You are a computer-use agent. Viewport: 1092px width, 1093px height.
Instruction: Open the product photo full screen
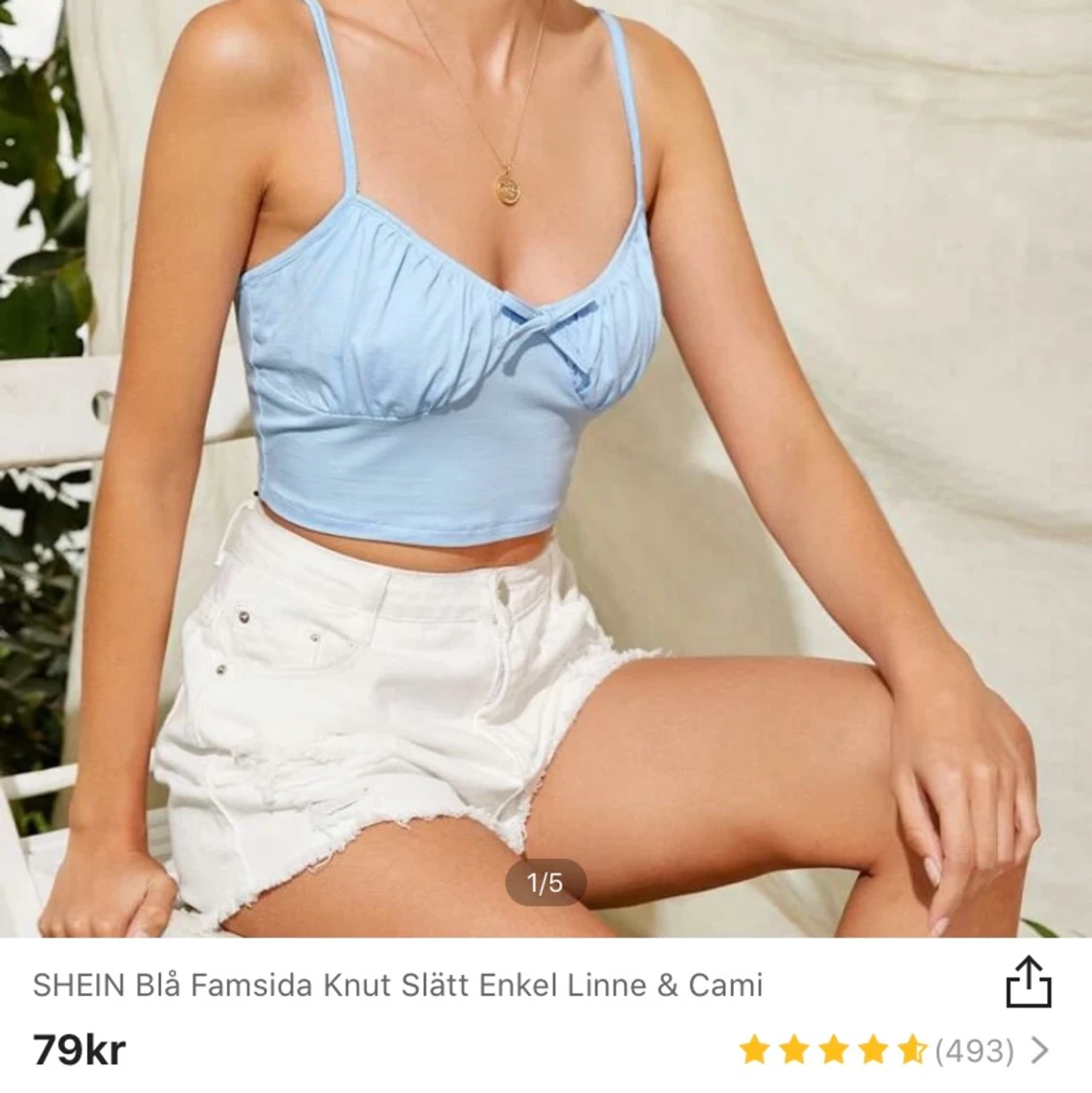546,466
